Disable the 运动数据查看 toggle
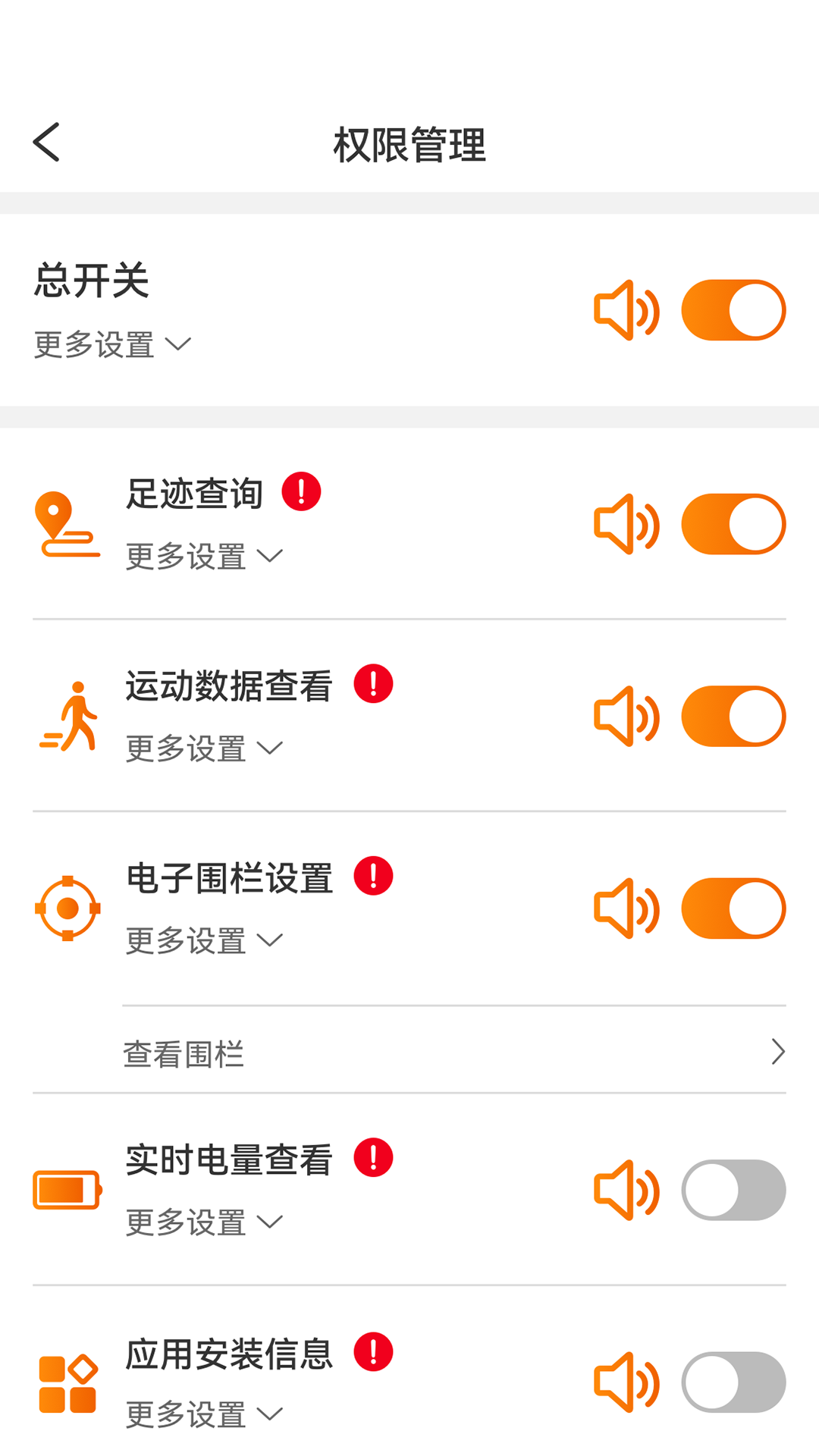The width and height of the screenshot is (819, 1456). [x=733, y=715]
